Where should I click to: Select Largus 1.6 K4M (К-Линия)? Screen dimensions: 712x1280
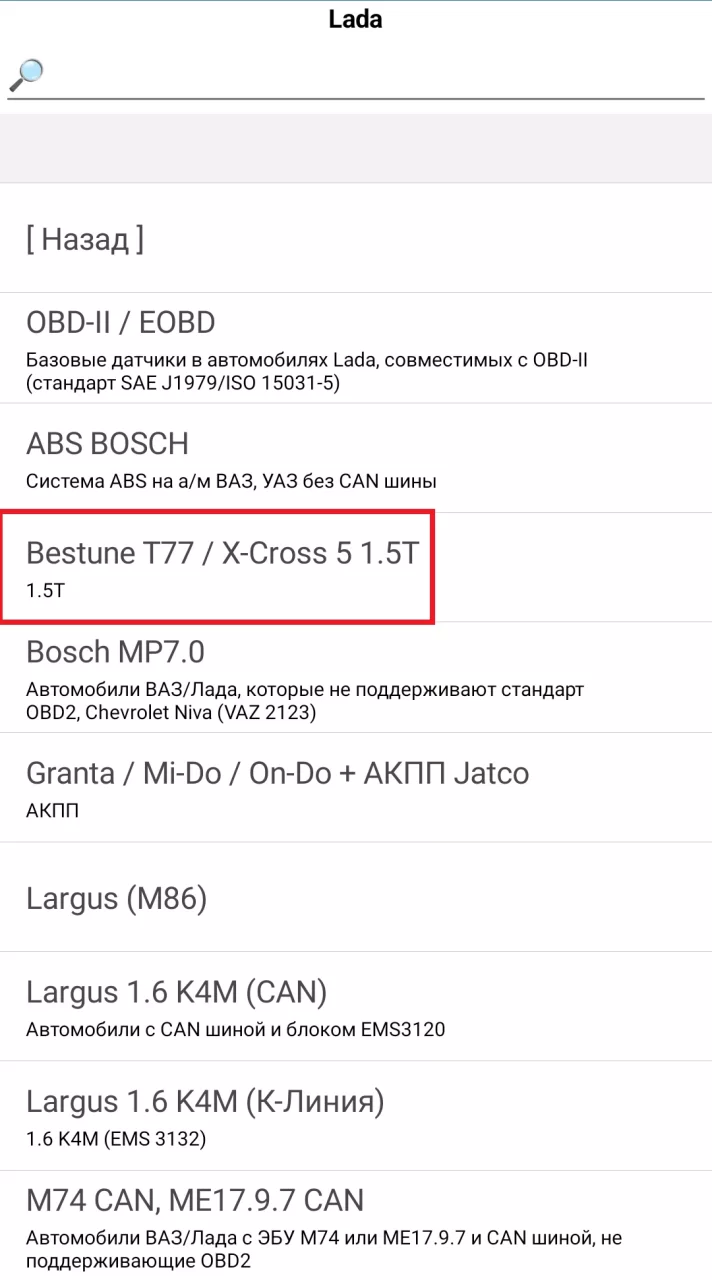(x=356, y=1116)
